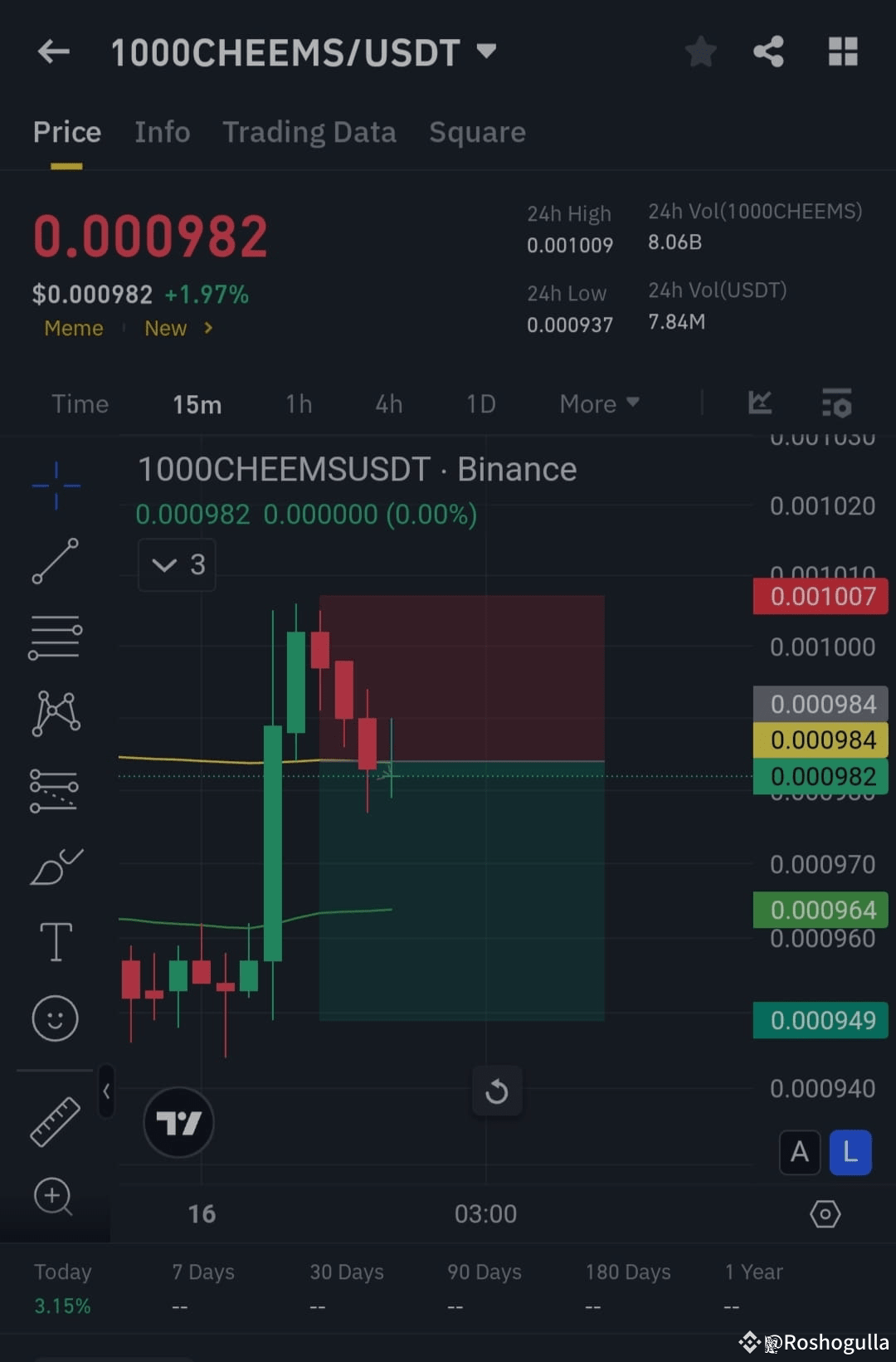The height and width of the screenshot is (1362, 896).
Task: Collapse the drawing tools sidebar
Action: point(107,1092)
